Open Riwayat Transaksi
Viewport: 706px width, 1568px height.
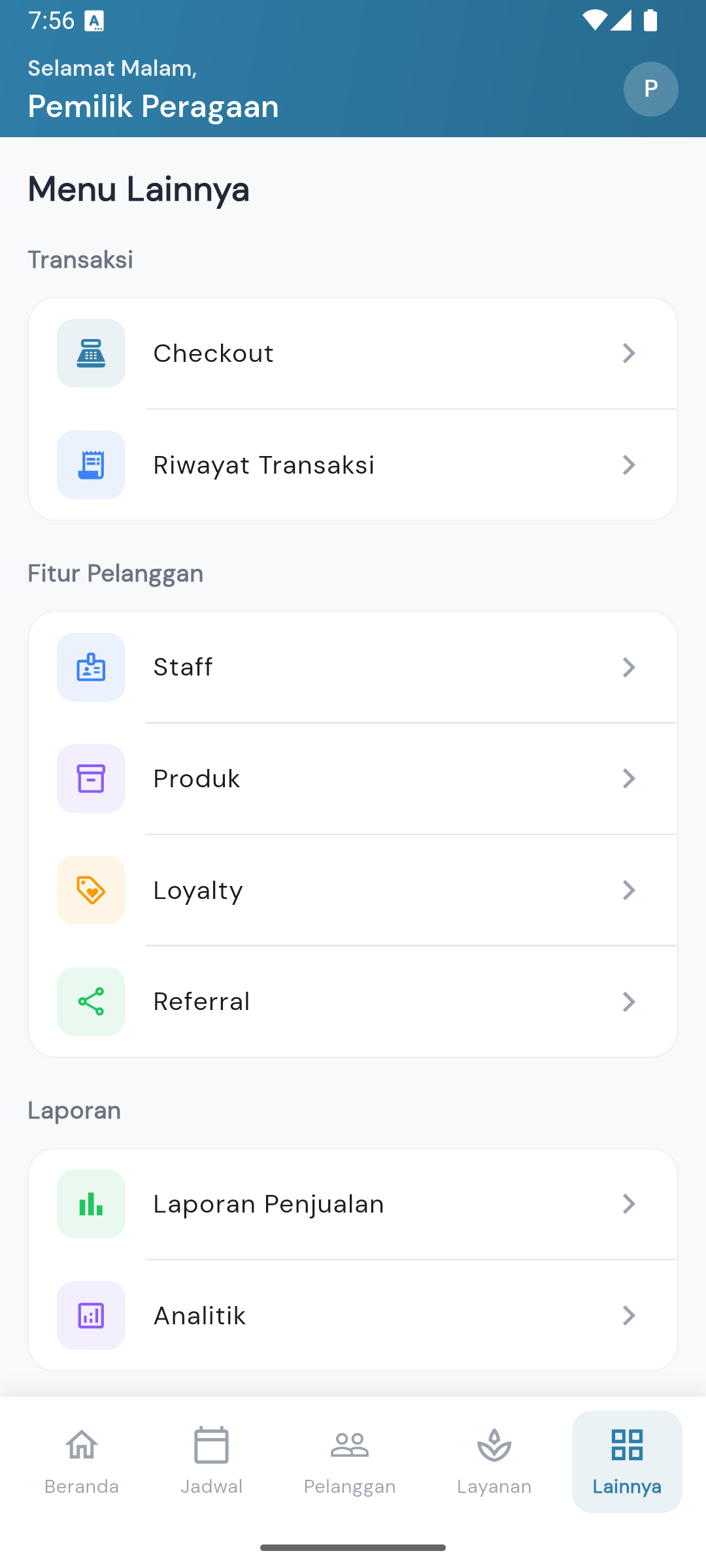[353, 465]
